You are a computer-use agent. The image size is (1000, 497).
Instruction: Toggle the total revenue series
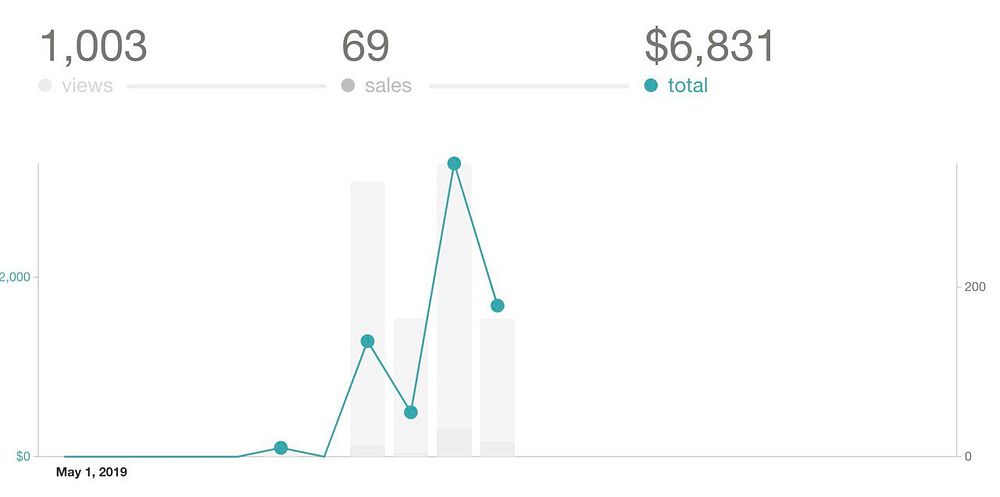coord(676,86)
